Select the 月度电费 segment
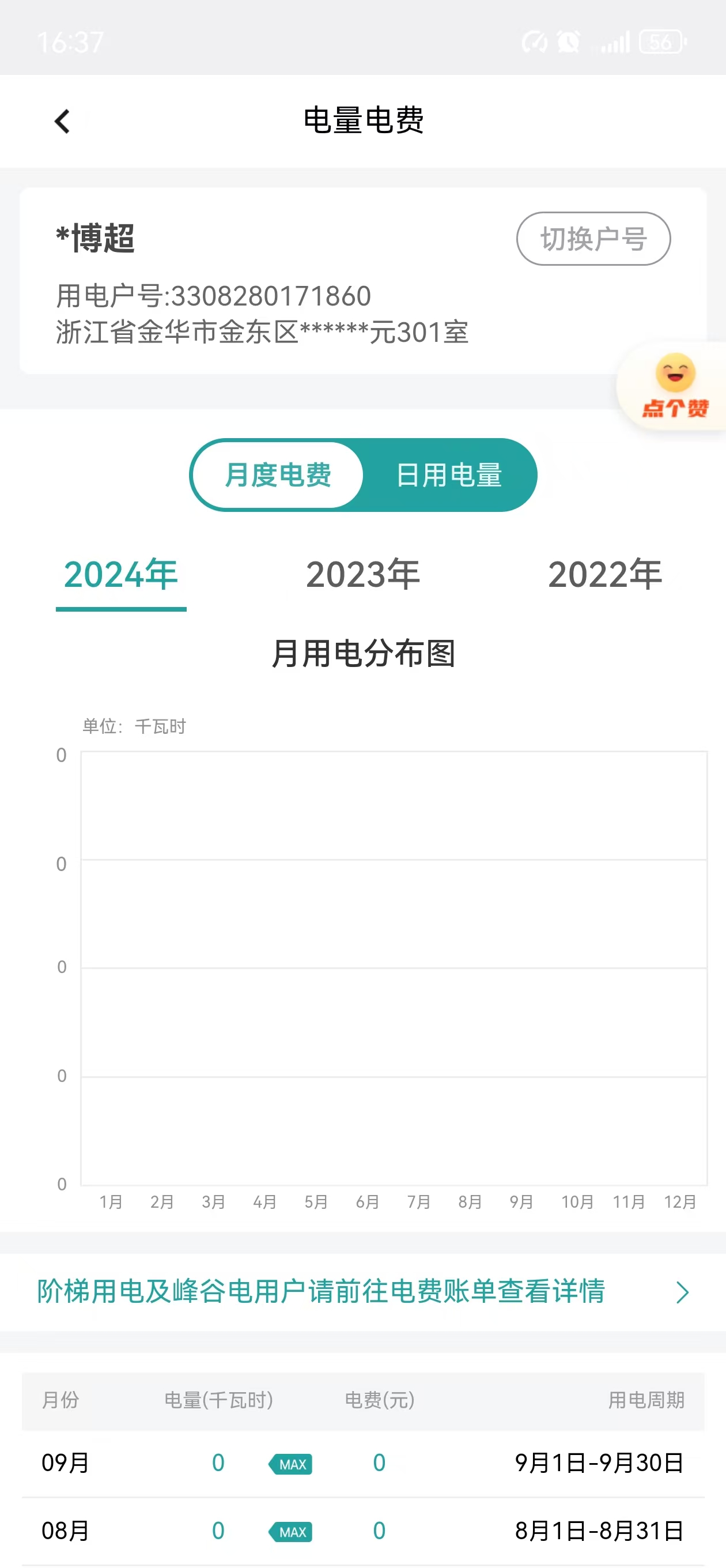Image resolution: width=726 pixels, height=1568 pixels. click(278, 475)
